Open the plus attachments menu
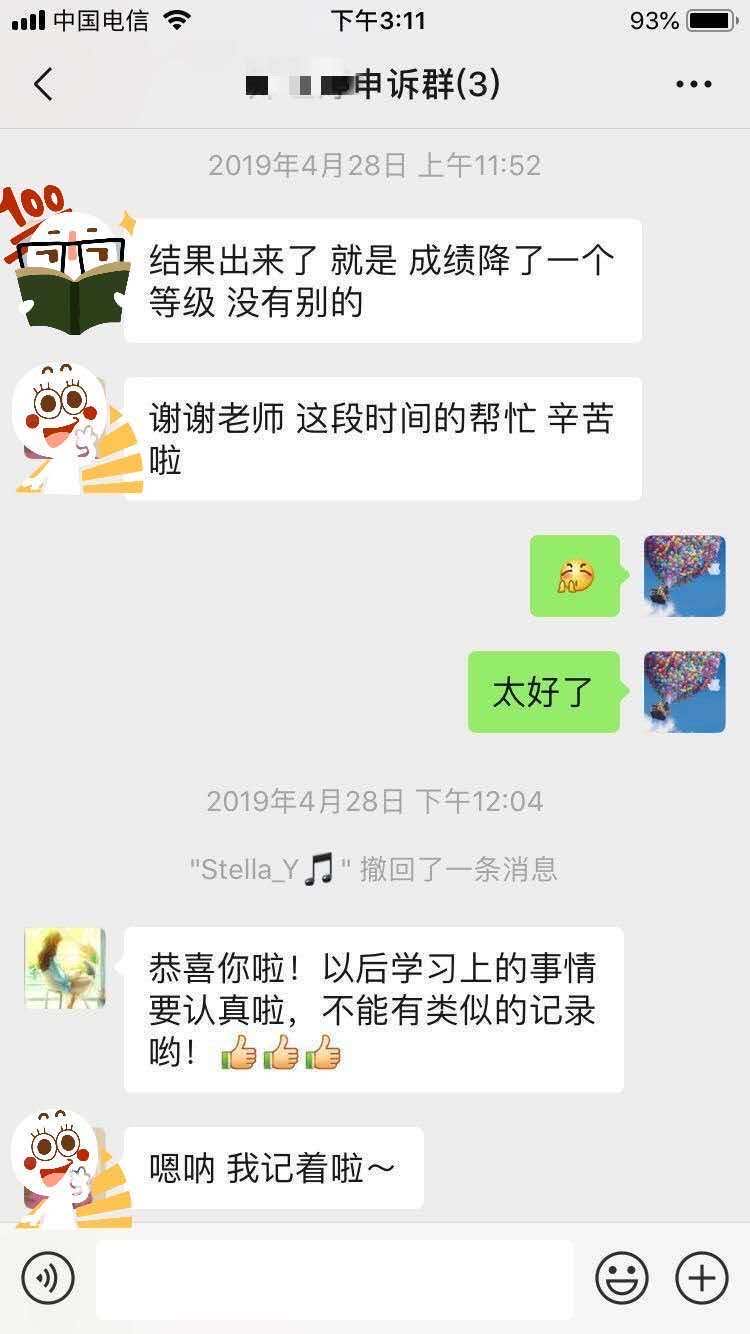Viewport: 750px width, 1334px height. 702,1278
